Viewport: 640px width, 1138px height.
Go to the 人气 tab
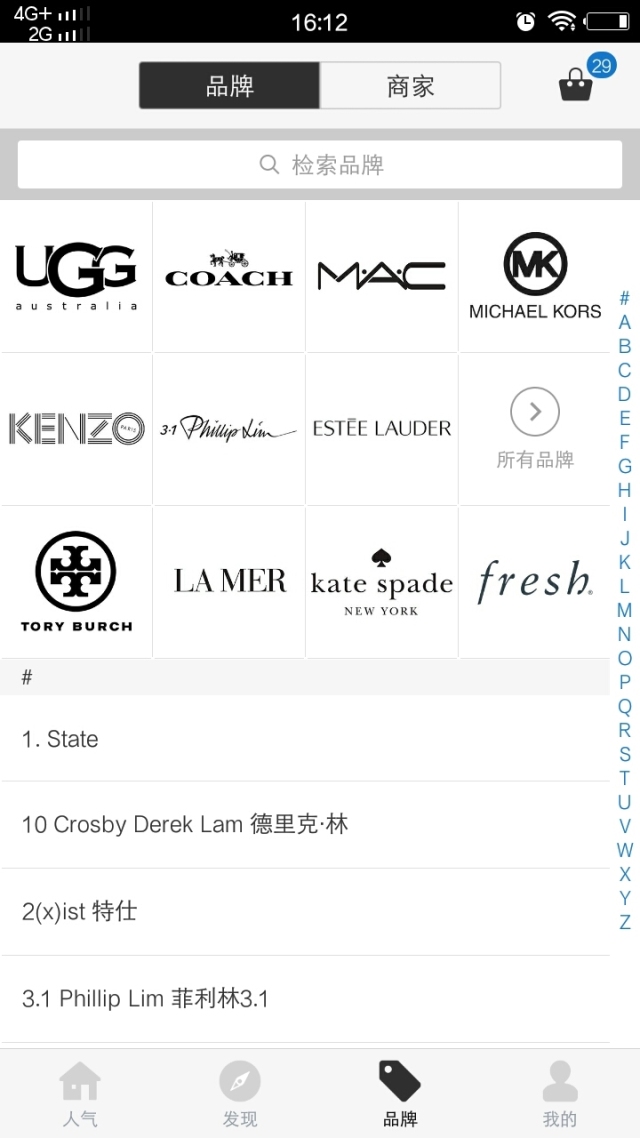[x=80, y=1094]
